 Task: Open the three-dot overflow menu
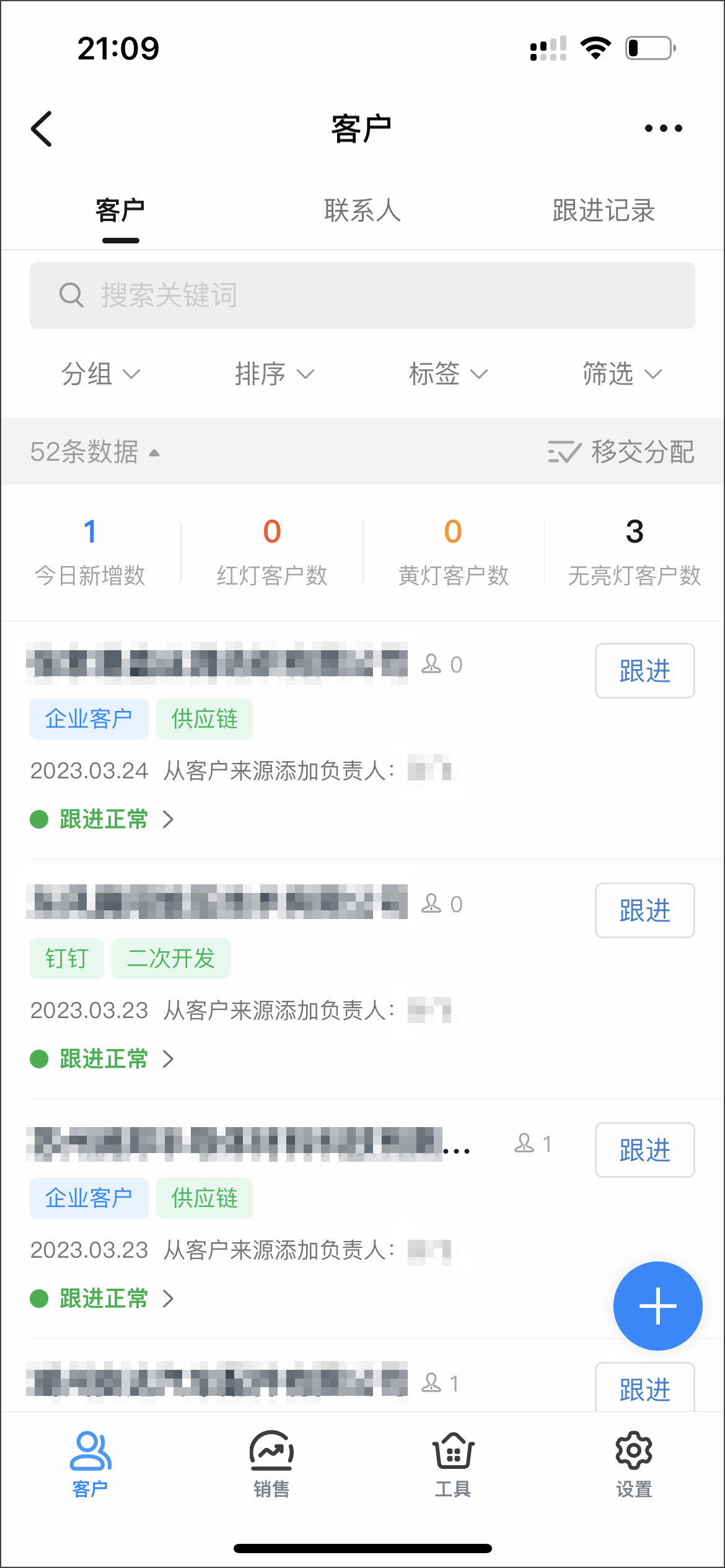(663, 128)
